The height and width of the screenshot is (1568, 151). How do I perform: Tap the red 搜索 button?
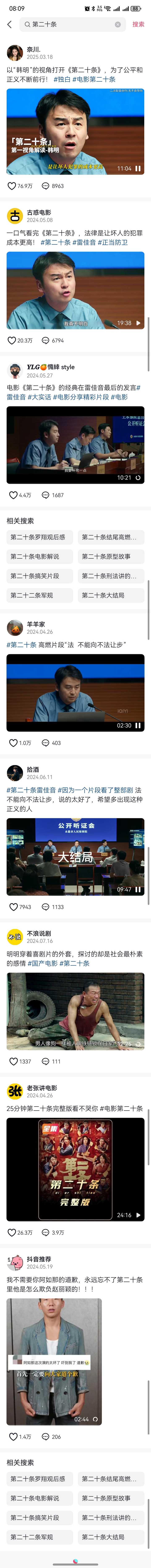(138, 24)
